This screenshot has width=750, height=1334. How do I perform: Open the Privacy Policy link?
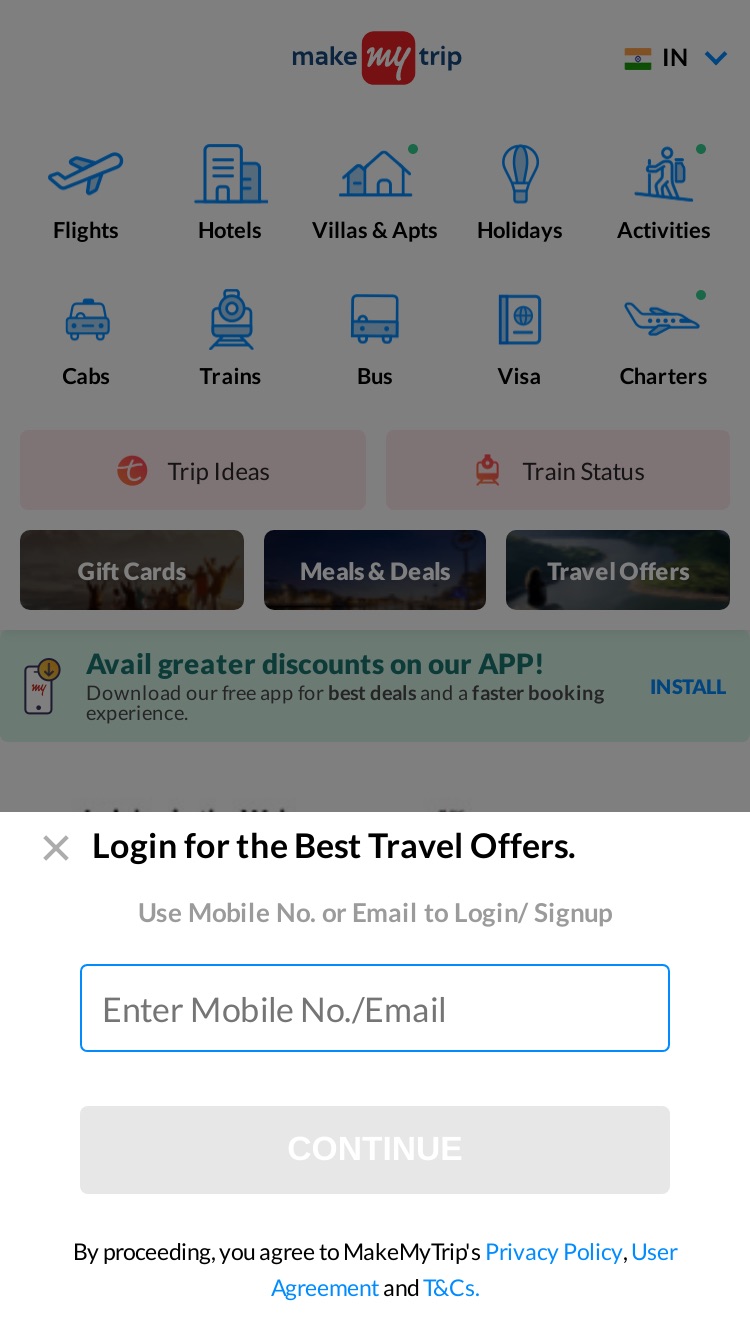click(553, 1252)
